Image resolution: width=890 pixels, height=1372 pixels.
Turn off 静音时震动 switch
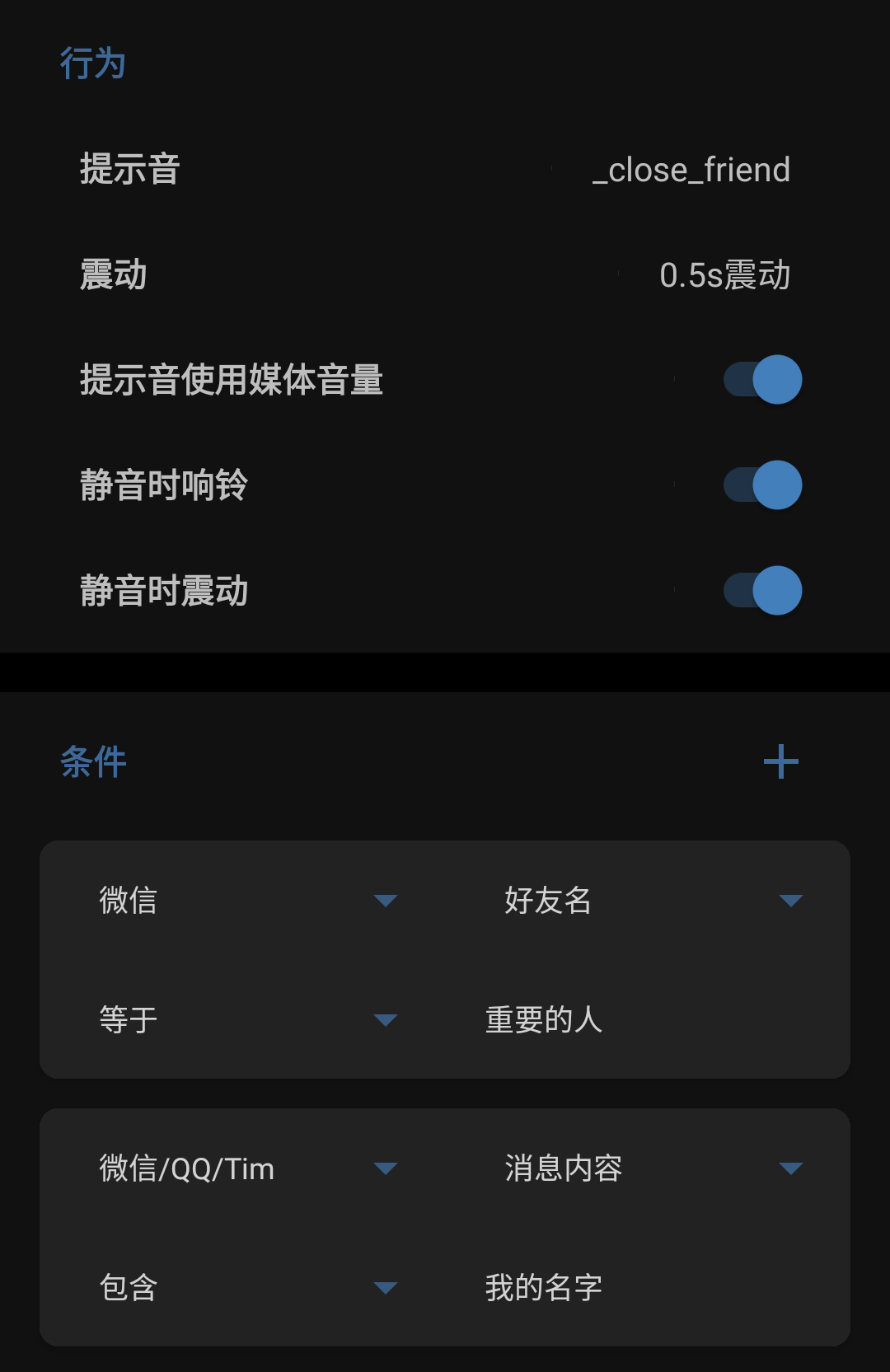pyautogui.click(x=762, y=591)
